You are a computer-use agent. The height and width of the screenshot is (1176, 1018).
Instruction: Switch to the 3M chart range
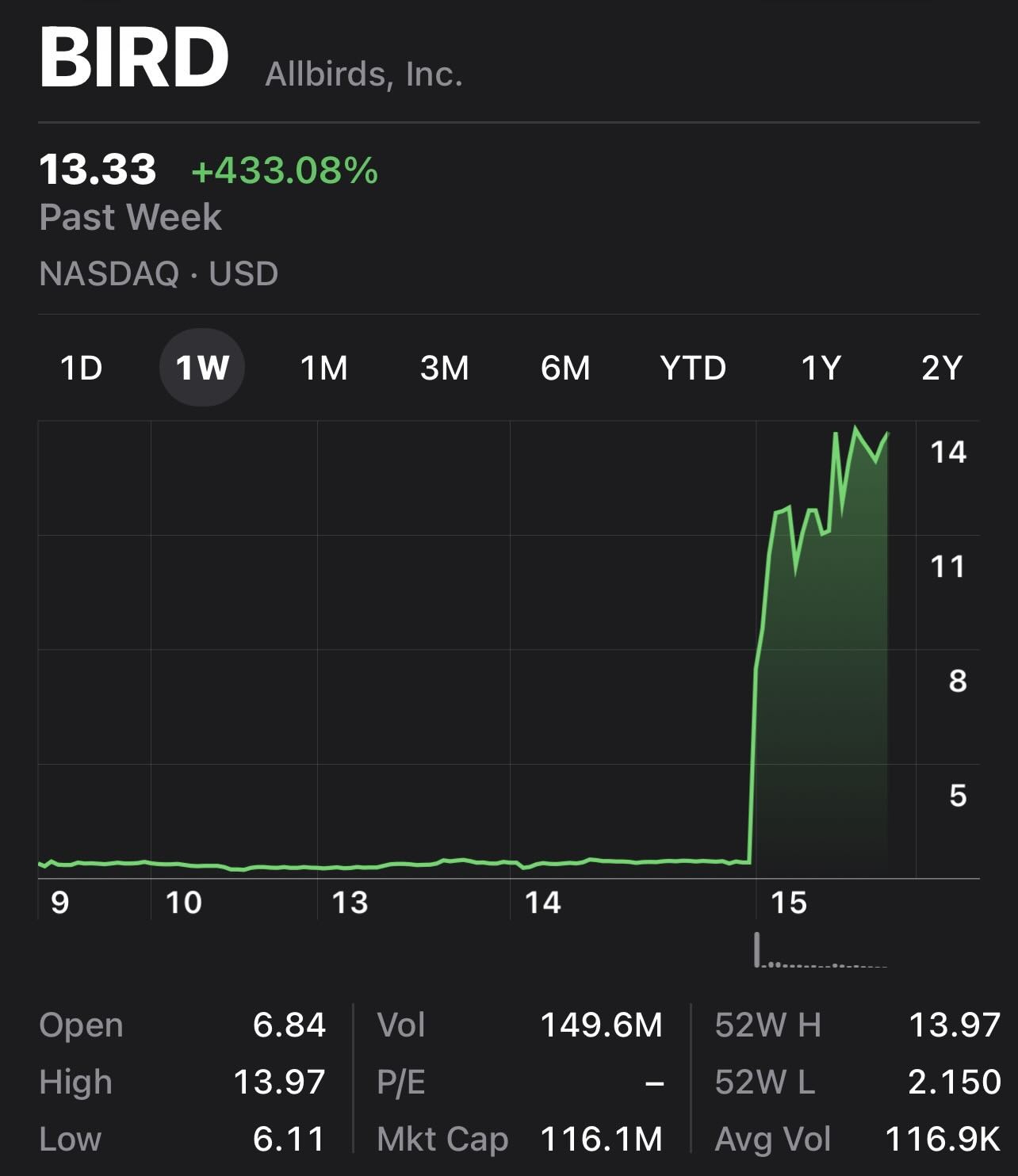pos(445,368)
